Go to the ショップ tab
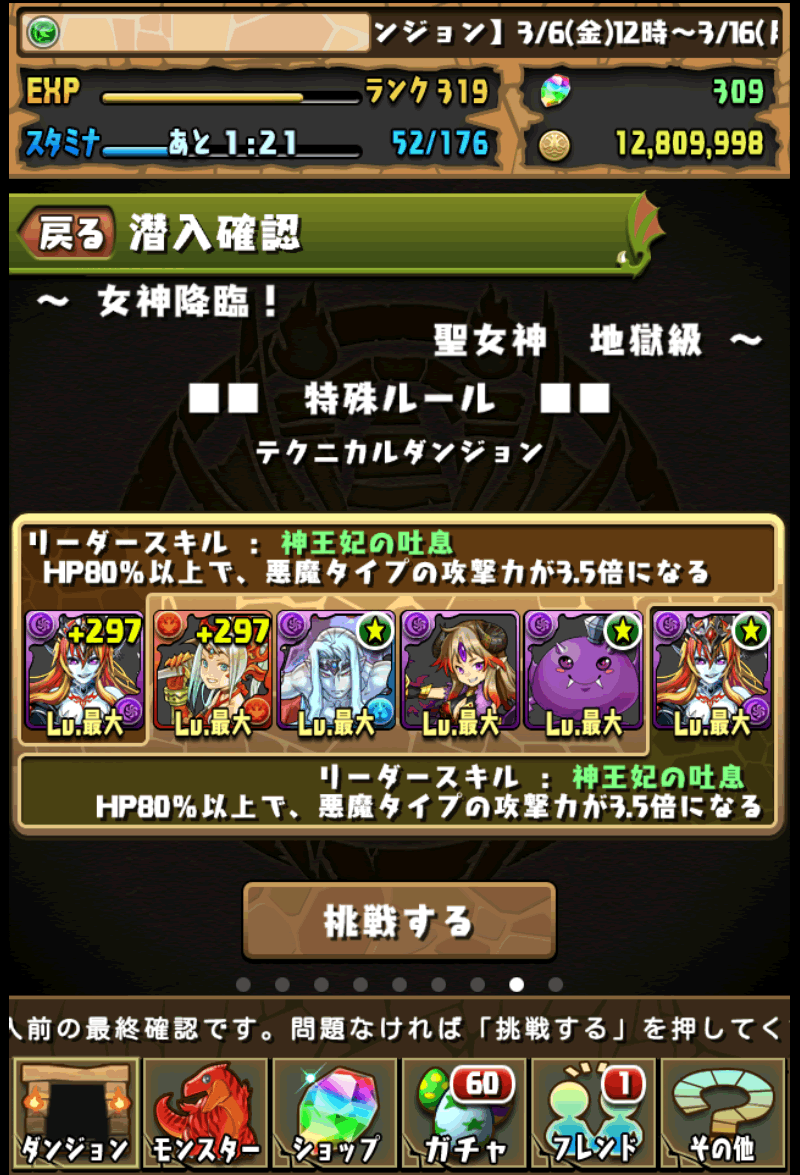Screen dimensions: 800x1175 point(335,1113)
